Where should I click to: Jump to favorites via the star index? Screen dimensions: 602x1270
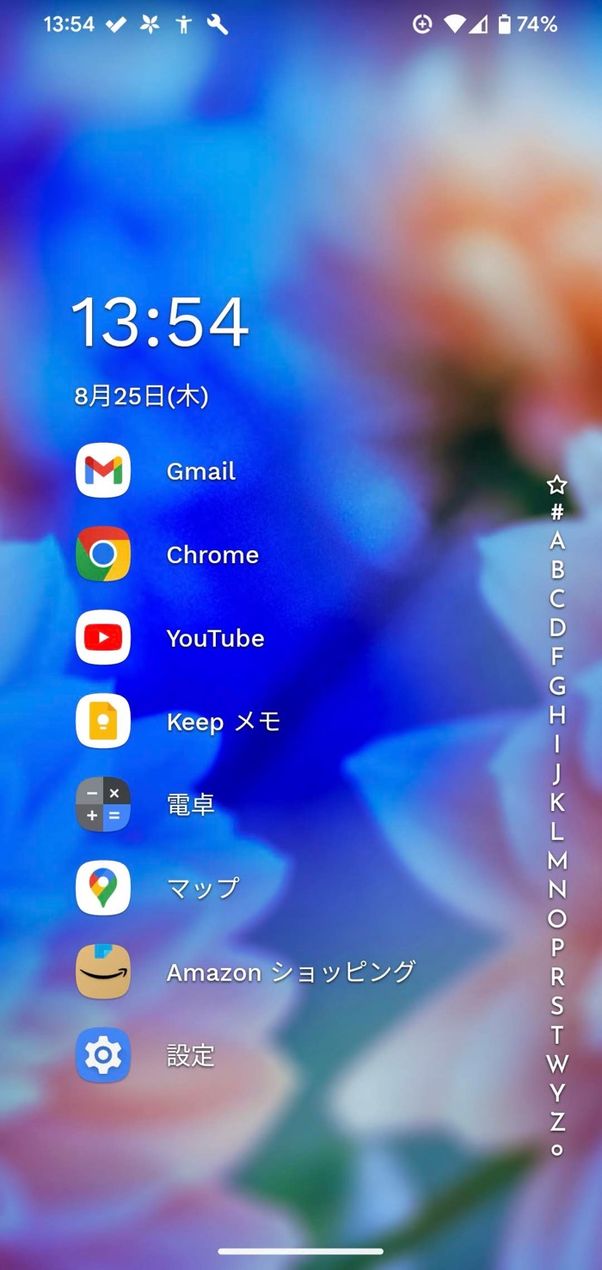(557, 485)
